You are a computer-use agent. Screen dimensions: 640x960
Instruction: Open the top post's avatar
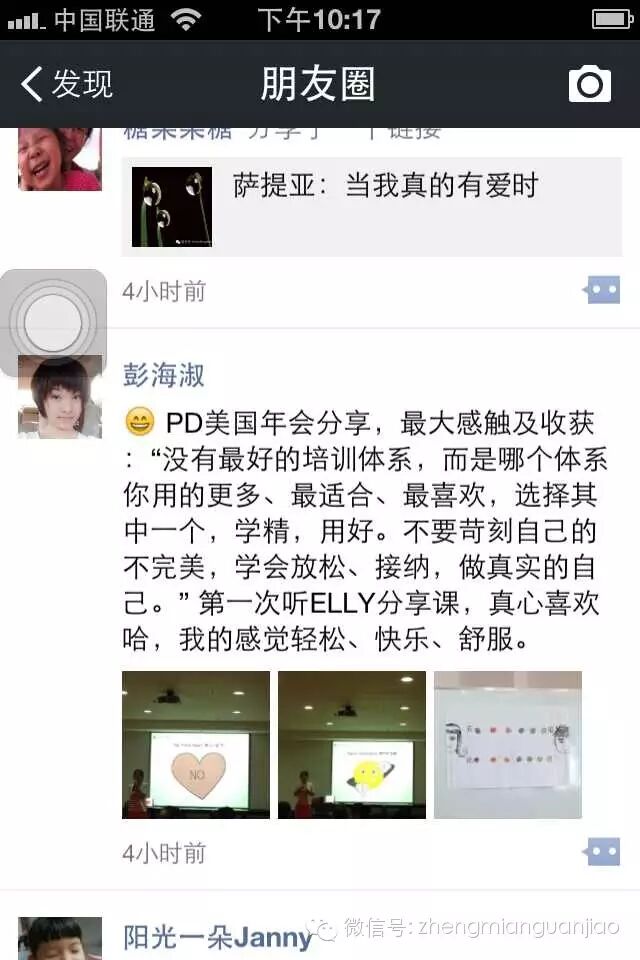[59, 160]
